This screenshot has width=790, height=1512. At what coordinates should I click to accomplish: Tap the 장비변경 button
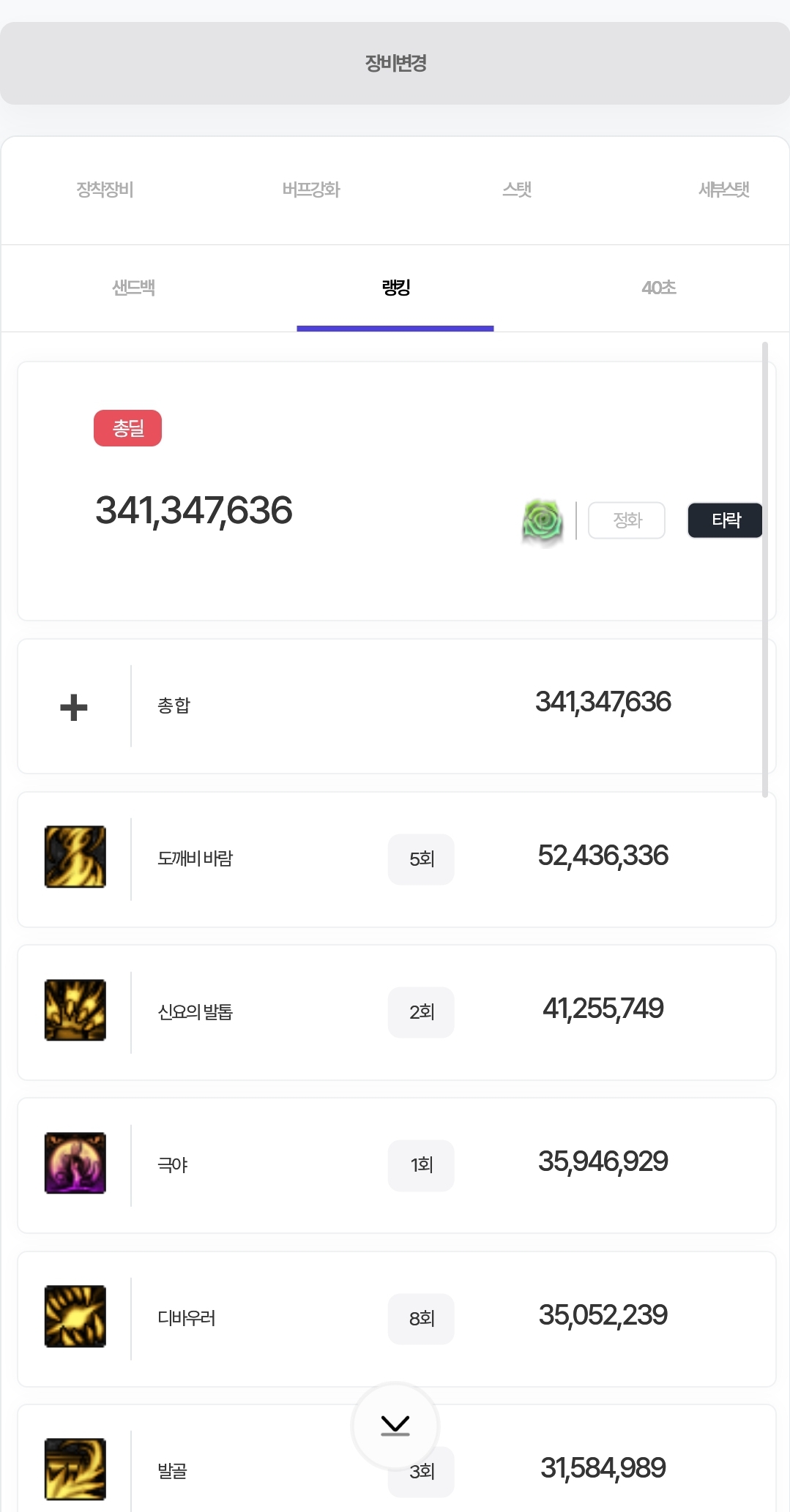click(x=395, y=64)
